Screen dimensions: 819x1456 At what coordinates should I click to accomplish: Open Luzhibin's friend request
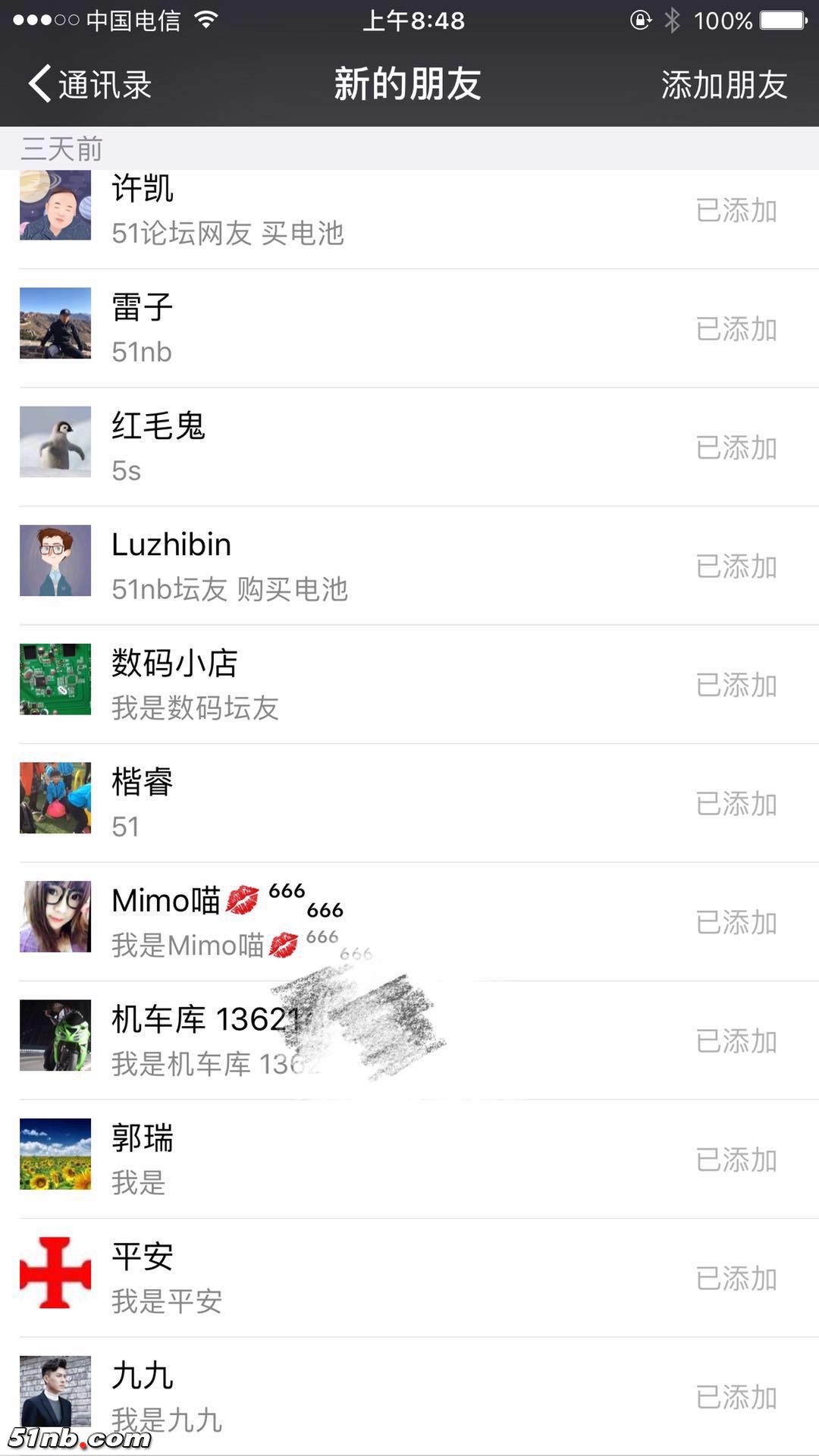(379, 566)
